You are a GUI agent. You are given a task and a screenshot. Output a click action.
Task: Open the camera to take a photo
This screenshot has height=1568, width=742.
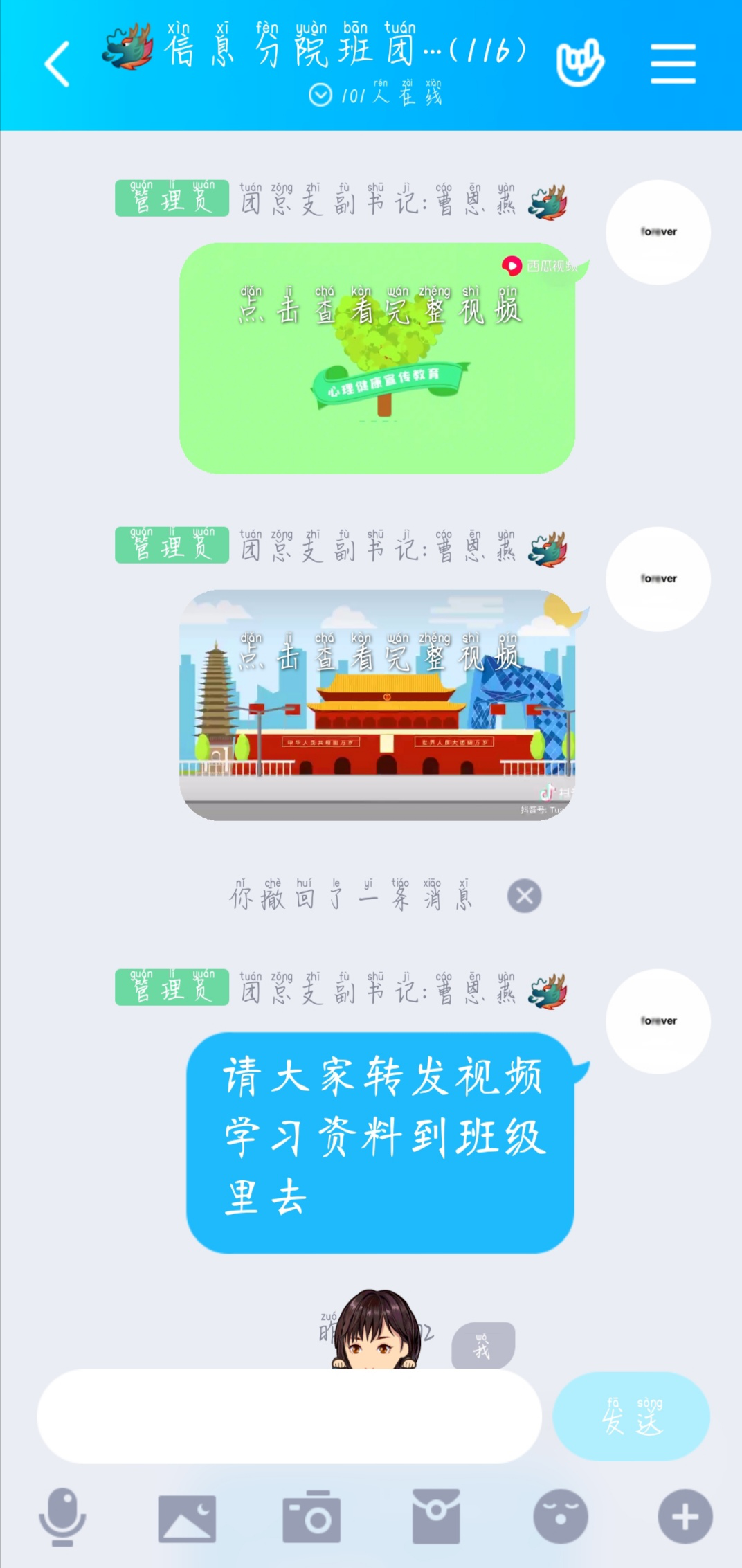311,1517
